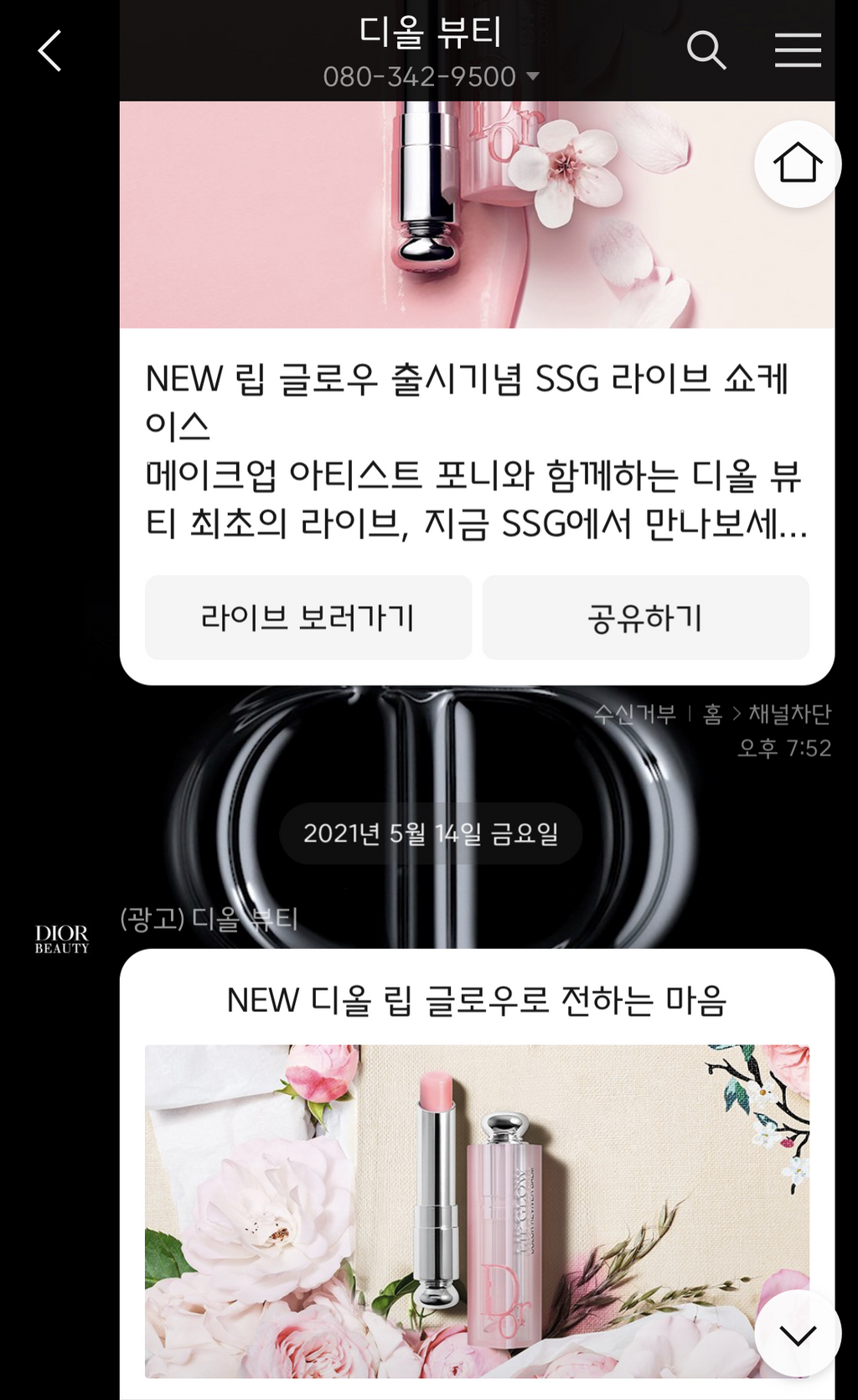The height and width of the screenshot is (1400, 858).
Task: Open search in Dior Beauty chat
Action: click(x=706, y=51)
